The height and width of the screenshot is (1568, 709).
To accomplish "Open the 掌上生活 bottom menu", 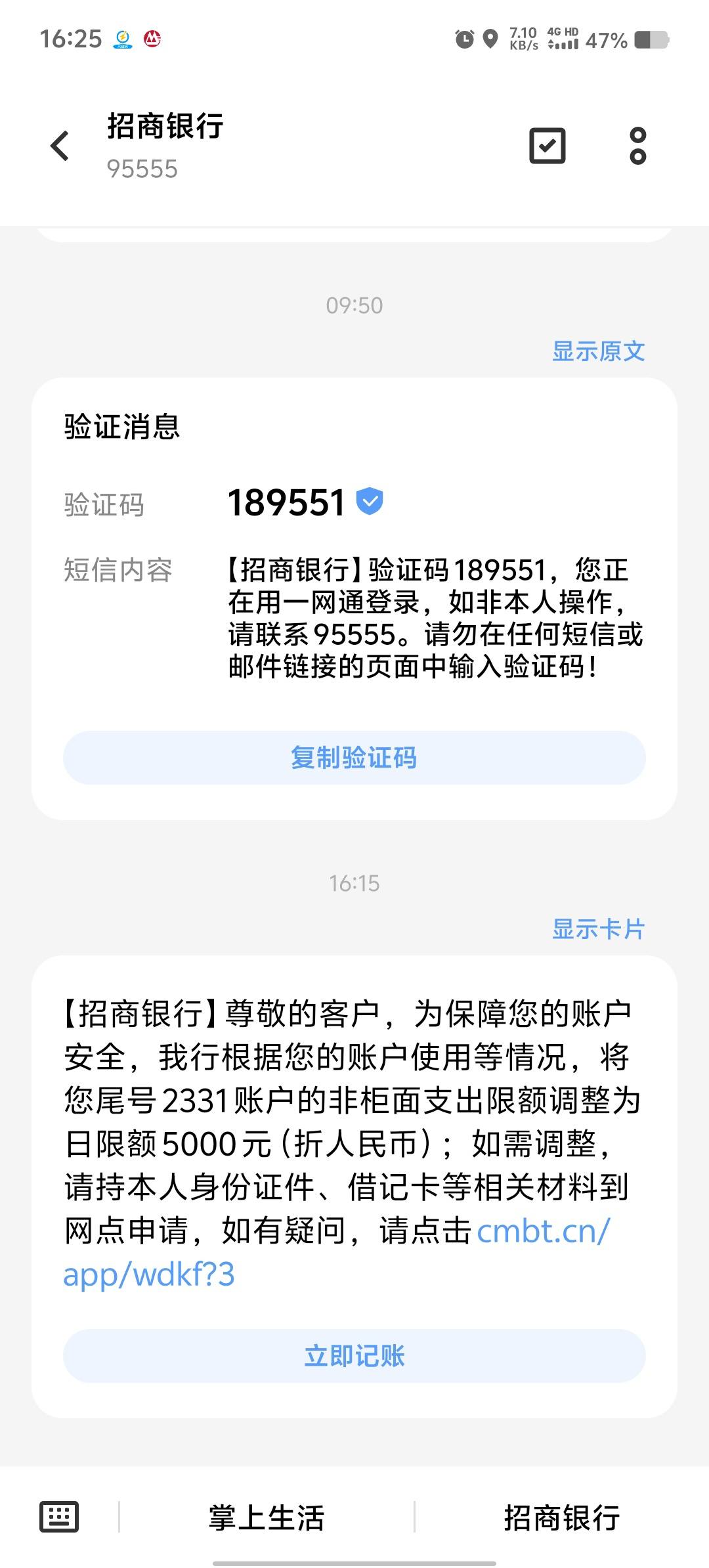I will pyautogui.click(x=267, y=1517).
